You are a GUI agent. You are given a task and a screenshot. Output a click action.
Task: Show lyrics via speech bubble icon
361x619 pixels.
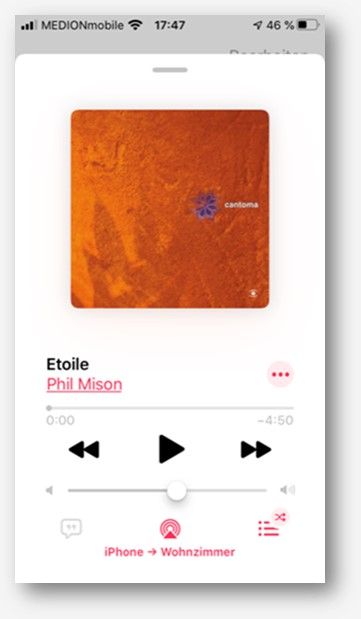coord(71,528)
